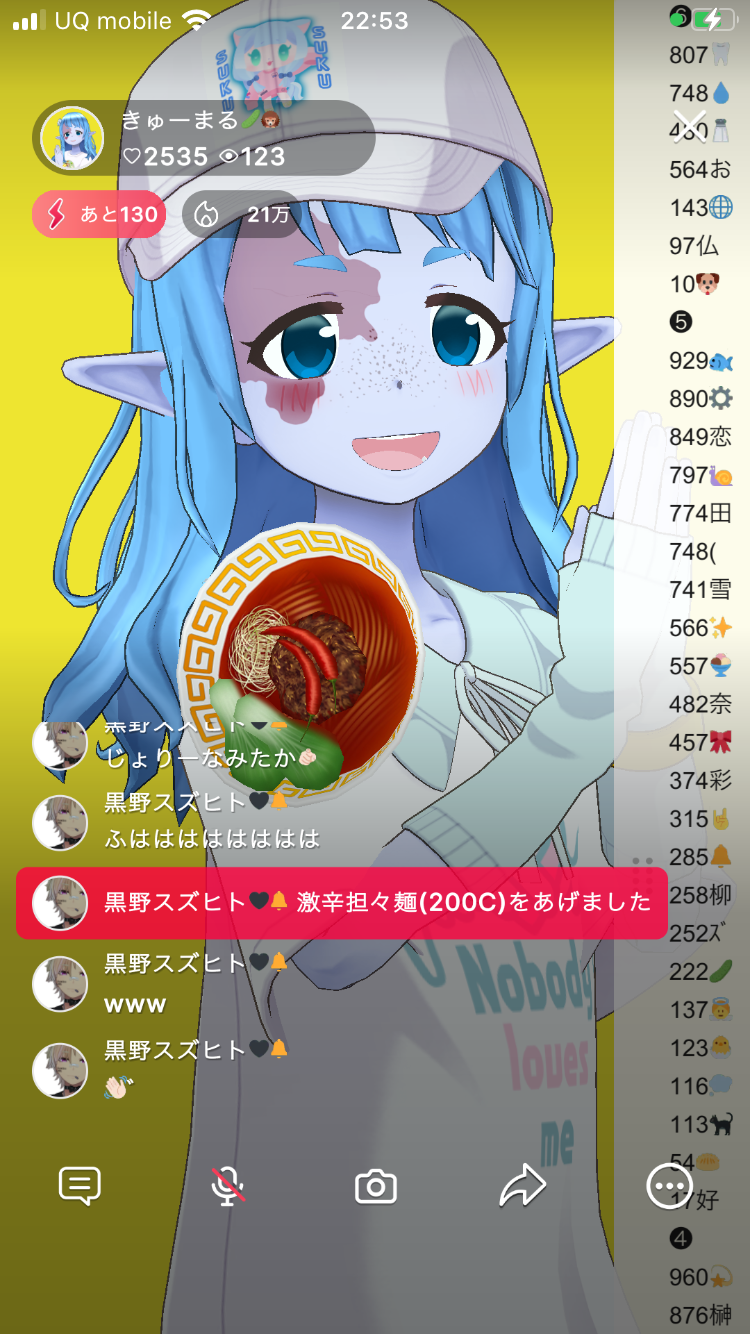The width and height of the screenshot is (750, 1334).
Task: Close the live stream
Action: coord(689,126)
